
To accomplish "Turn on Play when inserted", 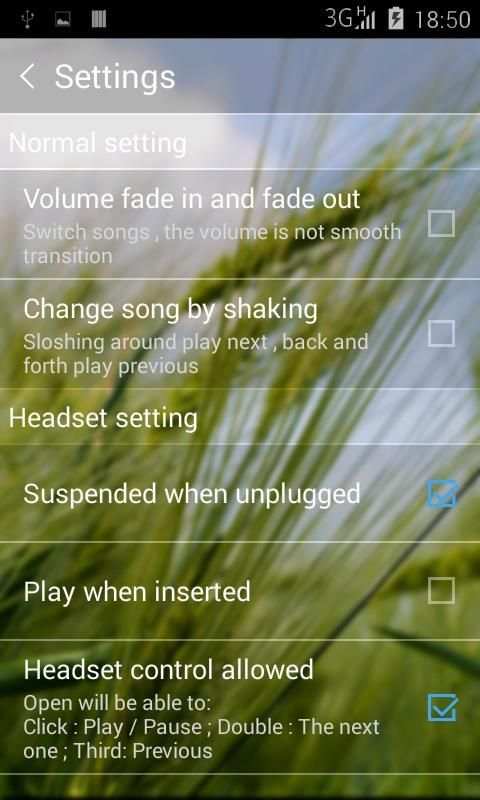I will tap(441, 591).
